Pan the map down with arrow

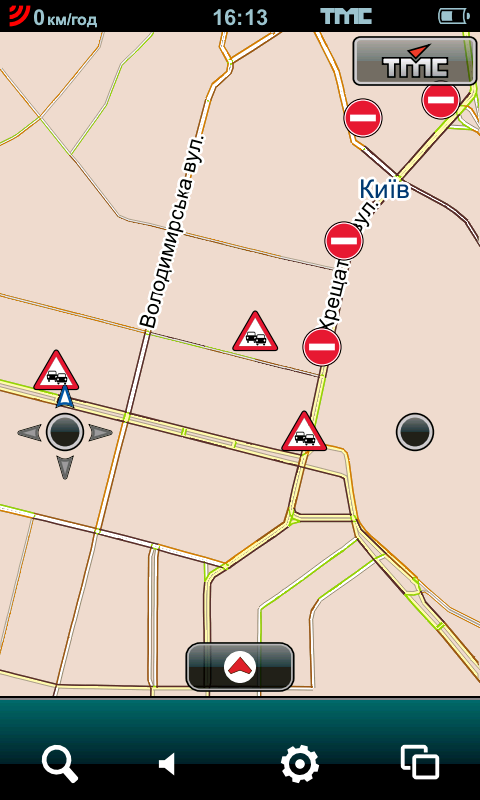click(x=65, y=467)
